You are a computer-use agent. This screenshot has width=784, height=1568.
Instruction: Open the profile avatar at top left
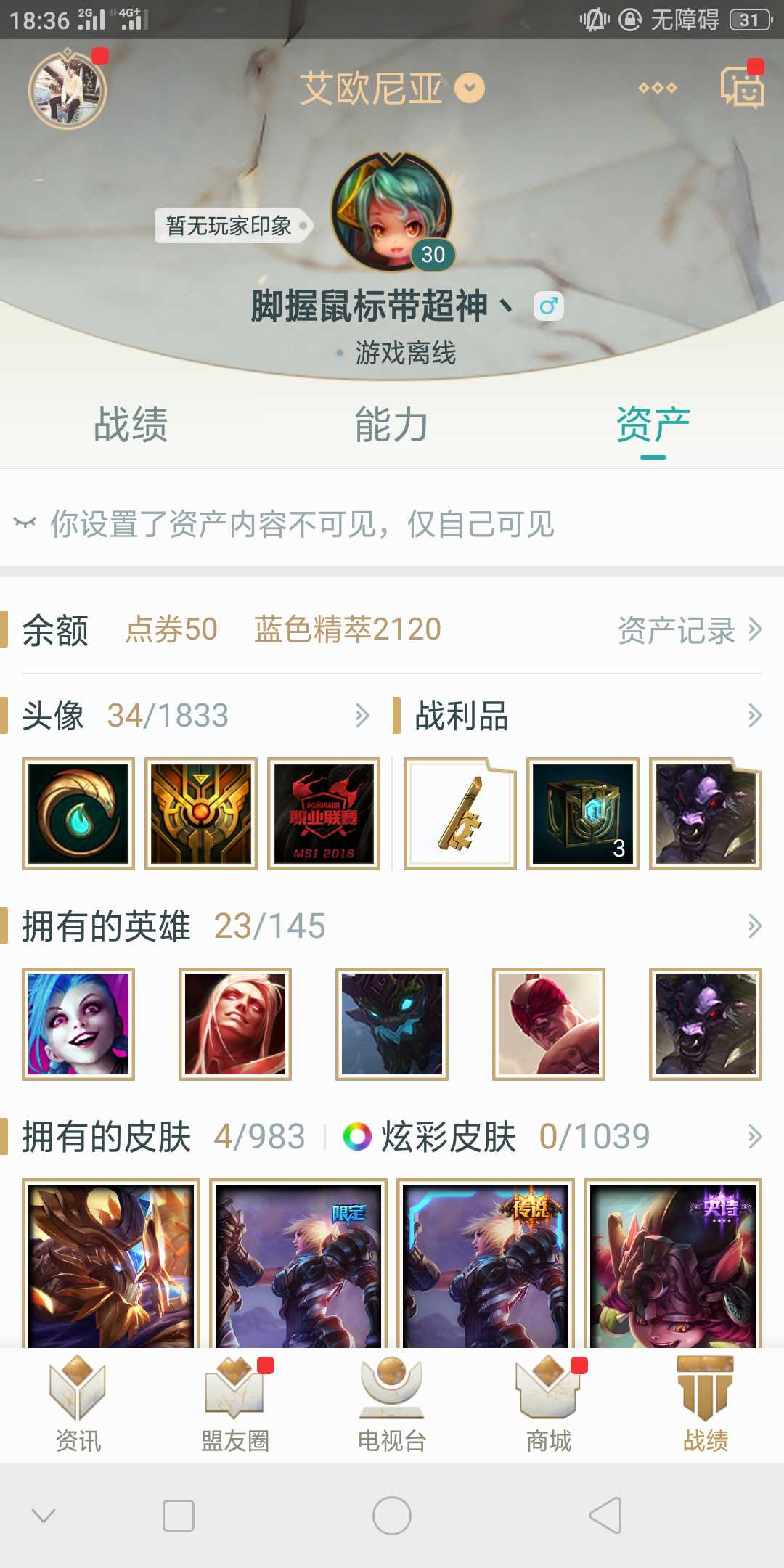(68, 91)
